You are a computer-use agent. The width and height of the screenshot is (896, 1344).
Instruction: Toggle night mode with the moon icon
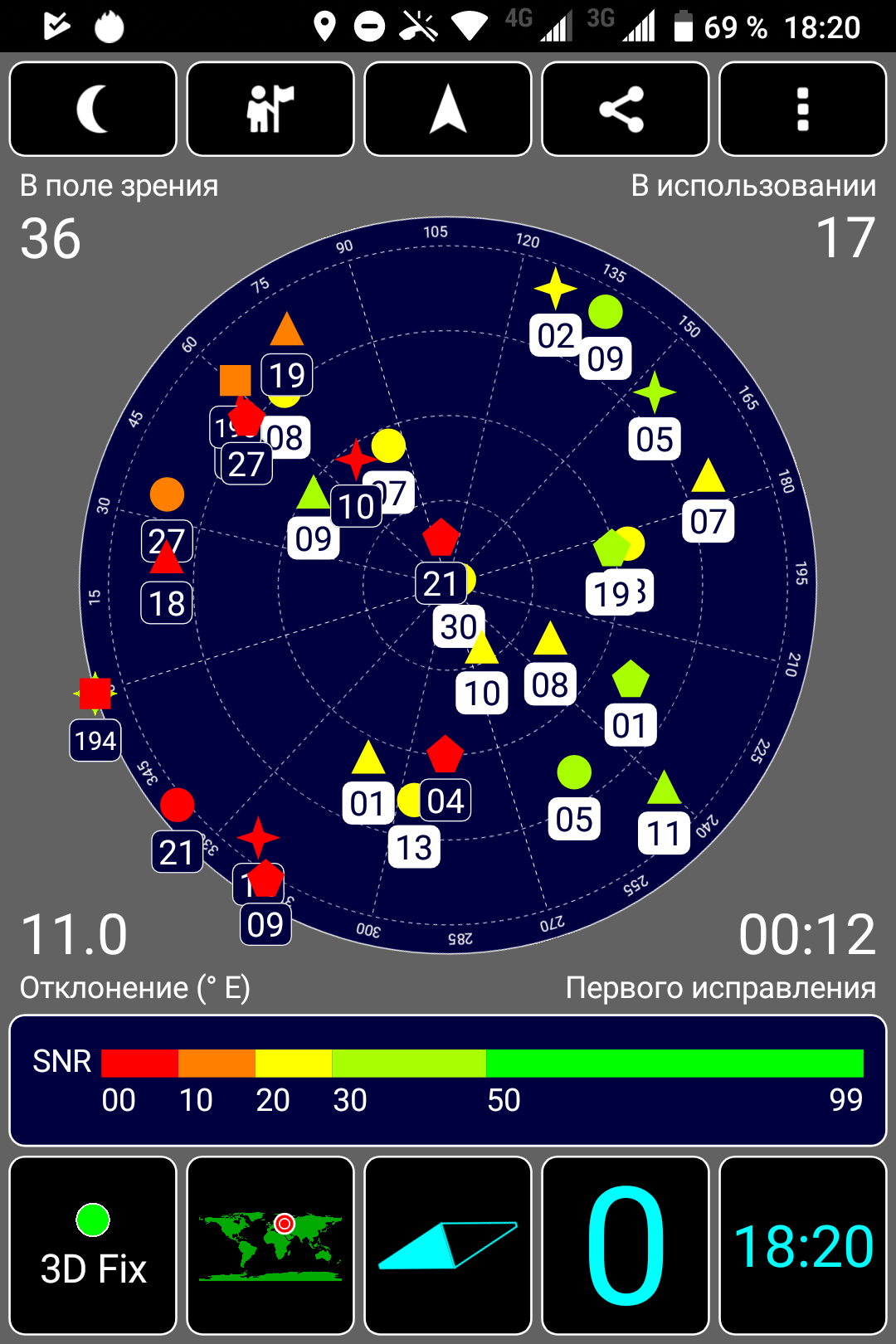pos(93,109)
